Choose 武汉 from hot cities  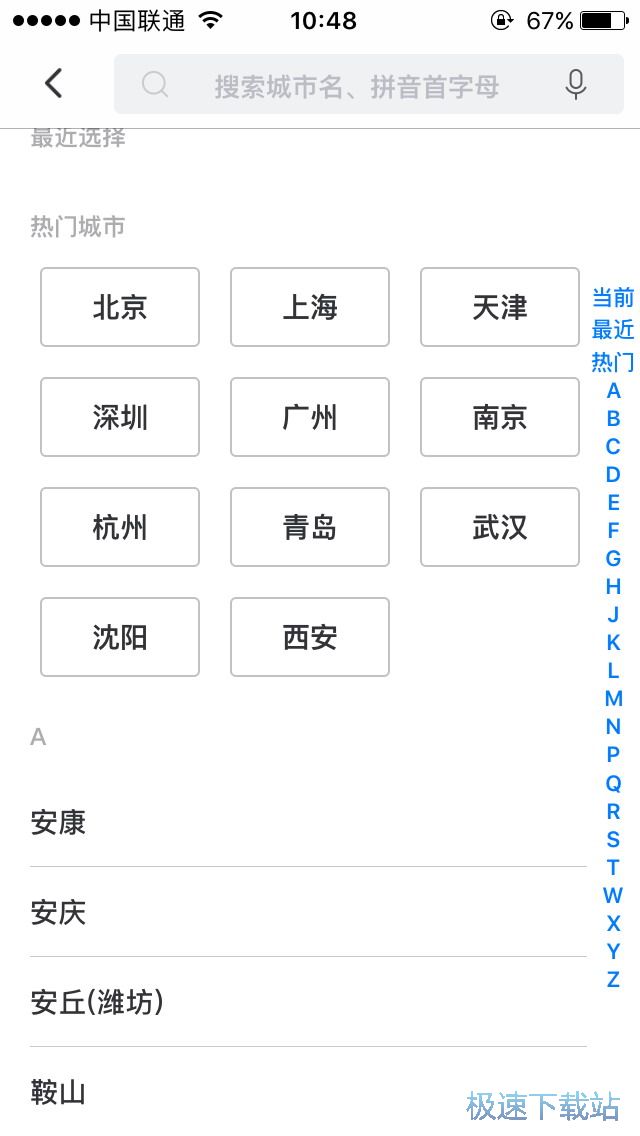tap(500, 527)
